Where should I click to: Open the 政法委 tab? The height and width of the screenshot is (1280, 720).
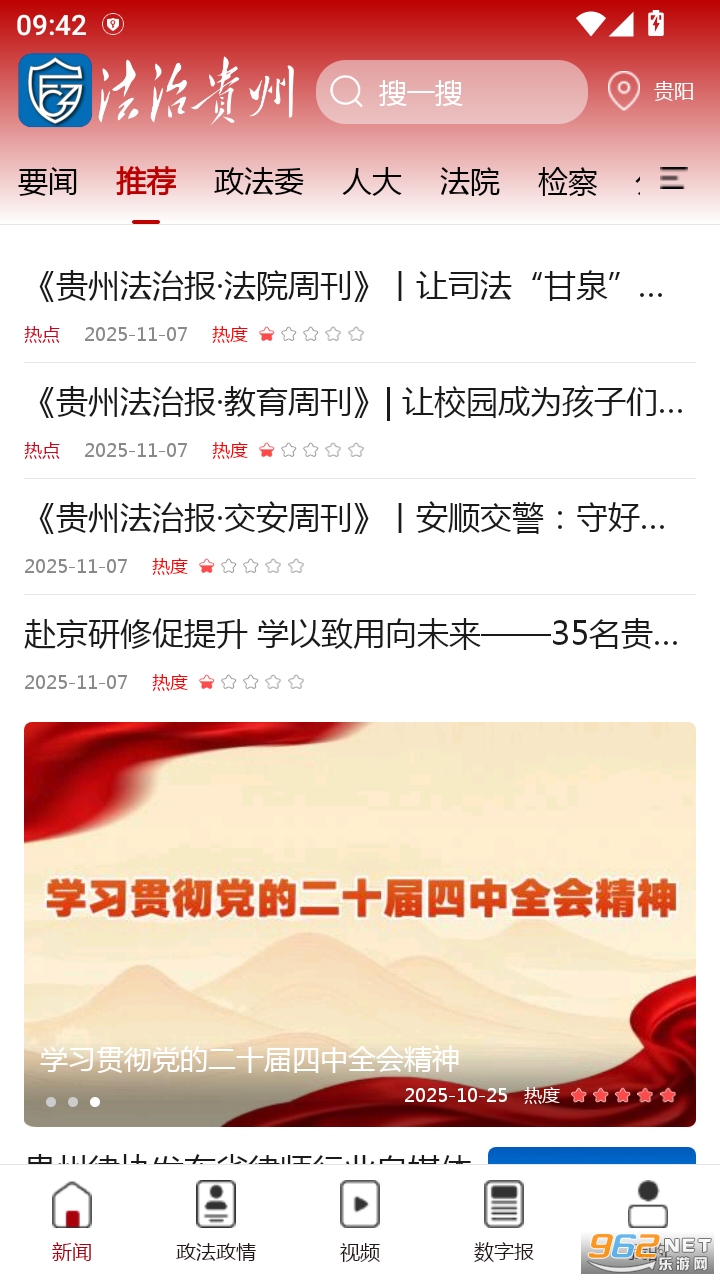(259, 182)
